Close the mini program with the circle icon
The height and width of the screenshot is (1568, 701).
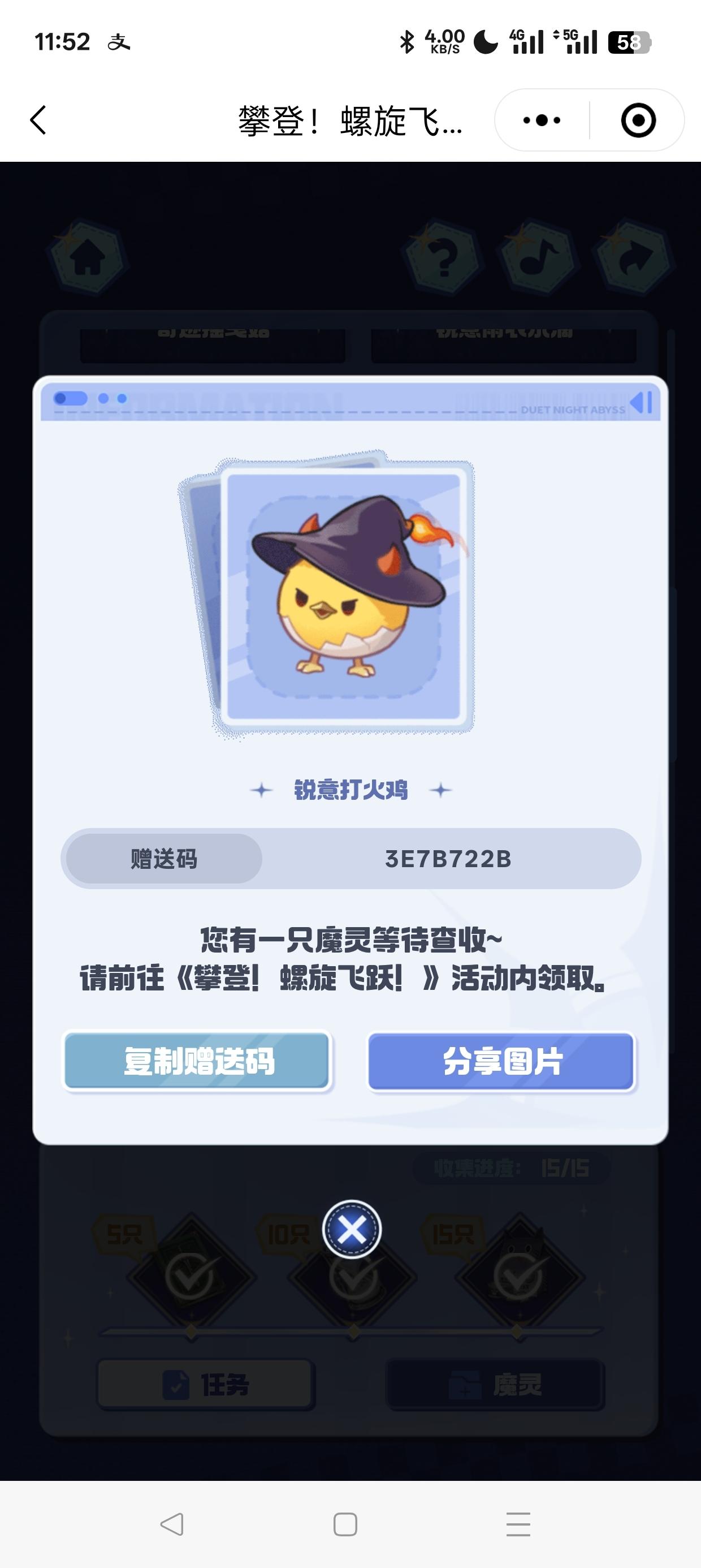tap(638, 120)
